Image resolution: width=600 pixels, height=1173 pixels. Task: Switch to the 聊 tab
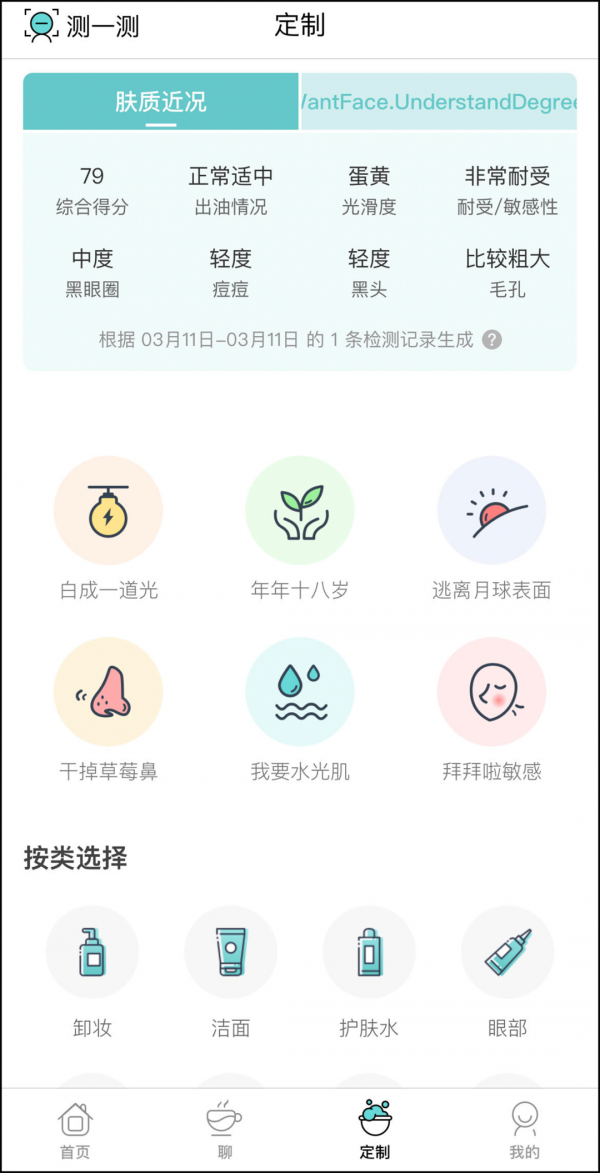(224, 1130)
